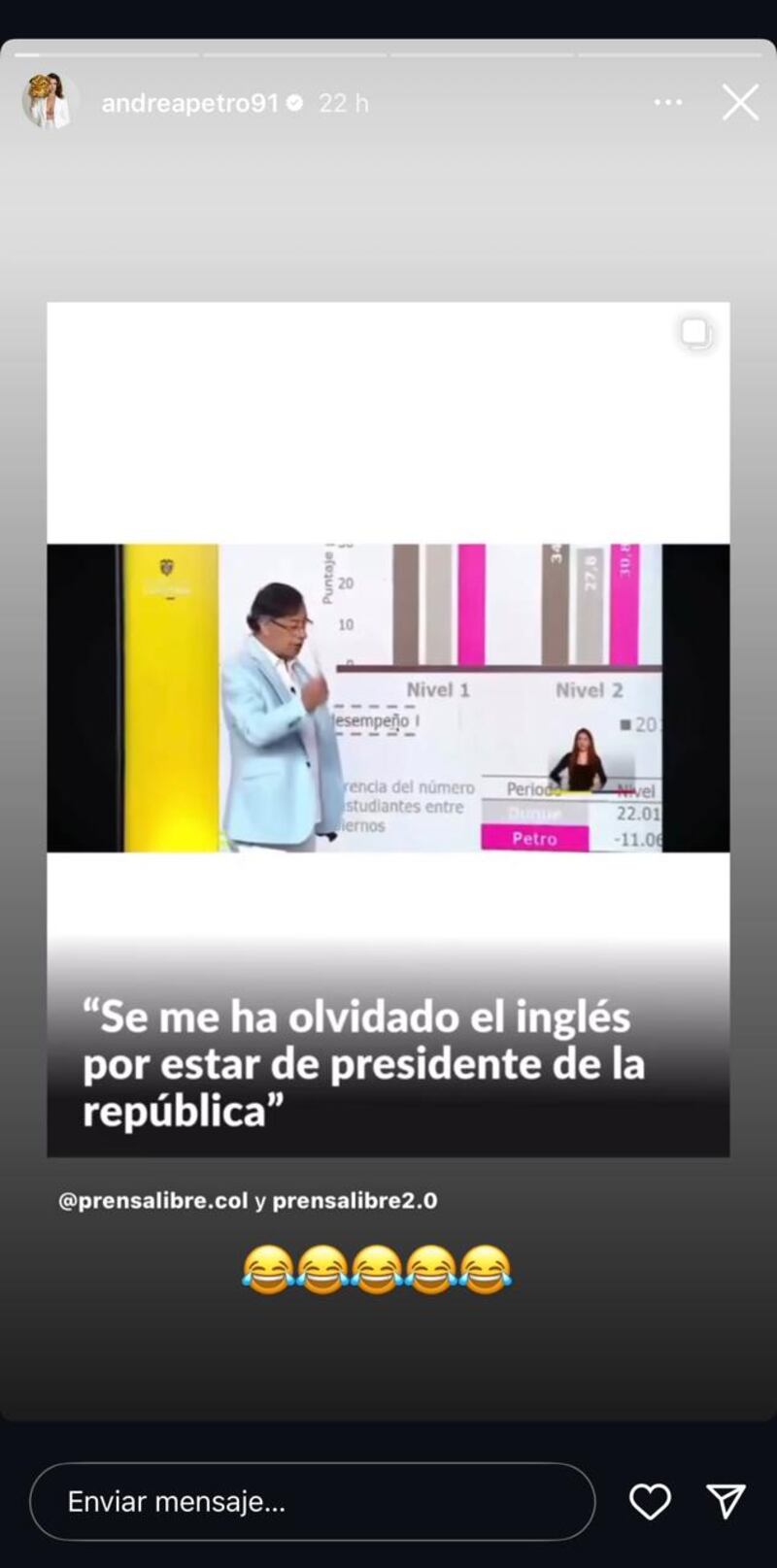The width and height of the screenshot is (777, 1568).
Task: Expand story options via the ellipsis
Action: coord(666,101)
